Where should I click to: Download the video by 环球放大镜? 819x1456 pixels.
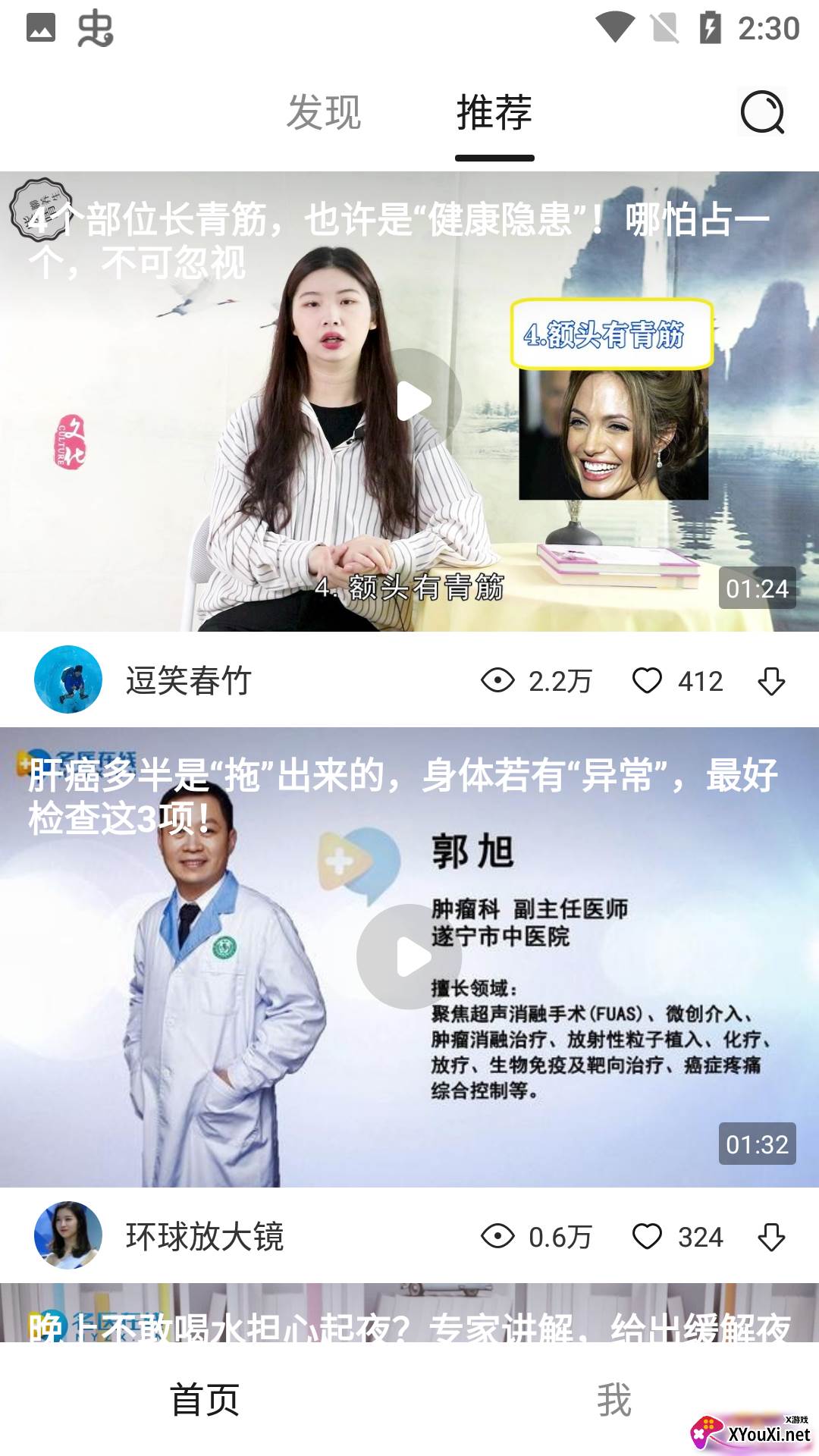(771, 1236)
